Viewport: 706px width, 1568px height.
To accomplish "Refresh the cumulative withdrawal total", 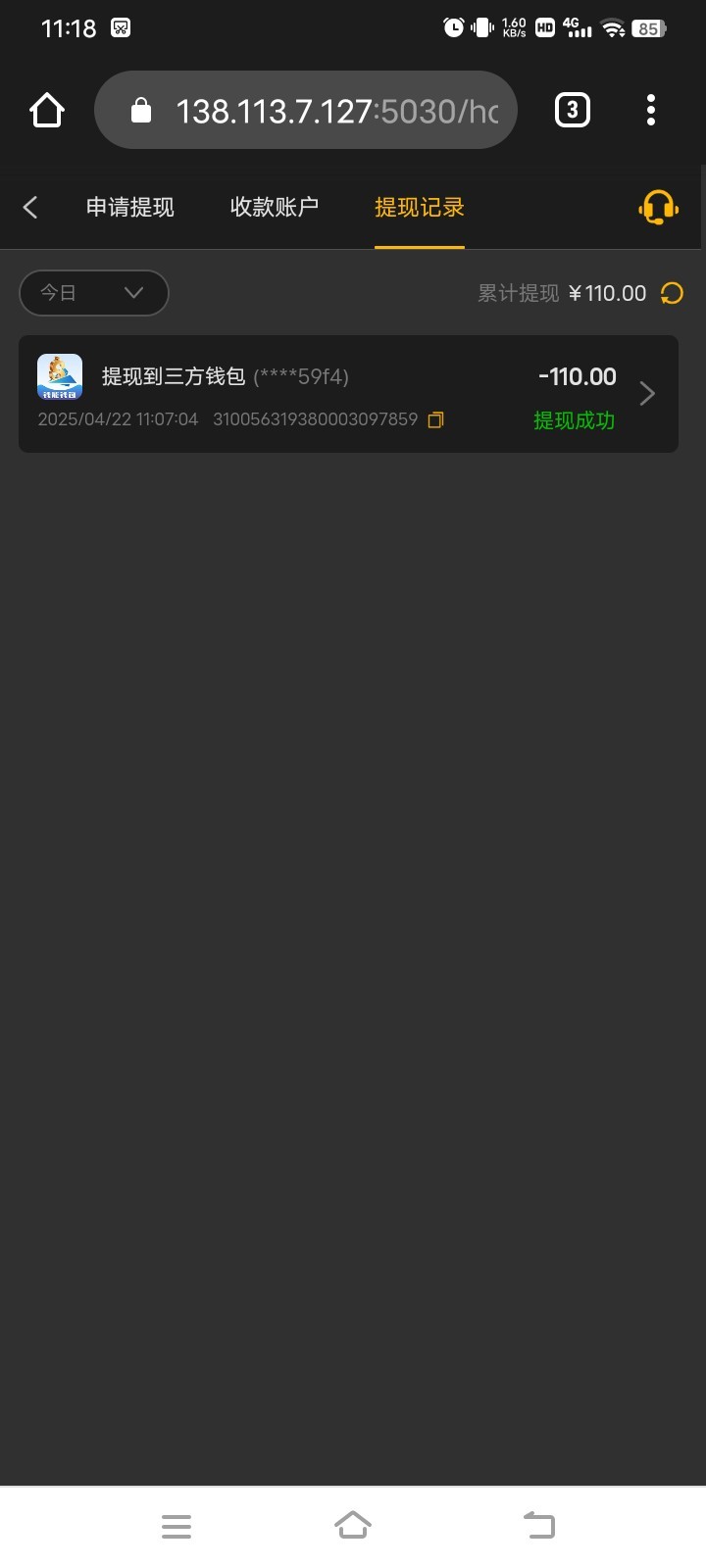I will point(672,293).
